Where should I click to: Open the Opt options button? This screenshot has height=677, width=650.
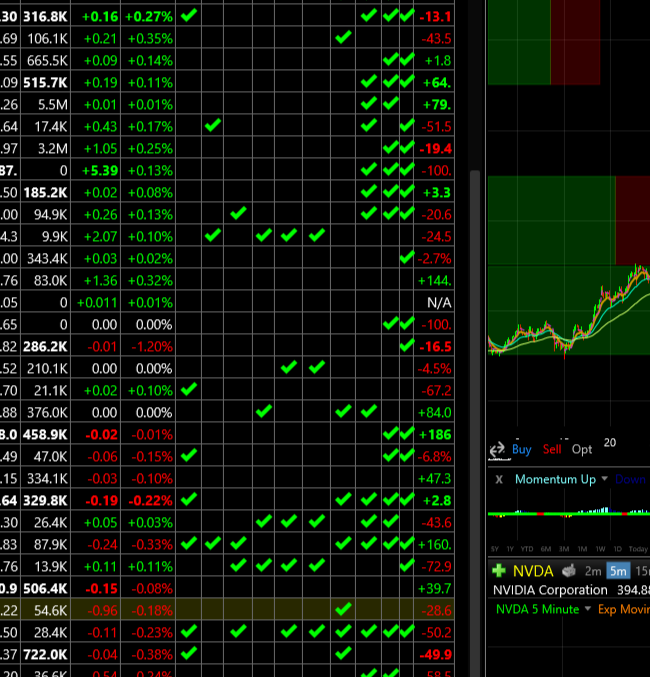[582, 450]
